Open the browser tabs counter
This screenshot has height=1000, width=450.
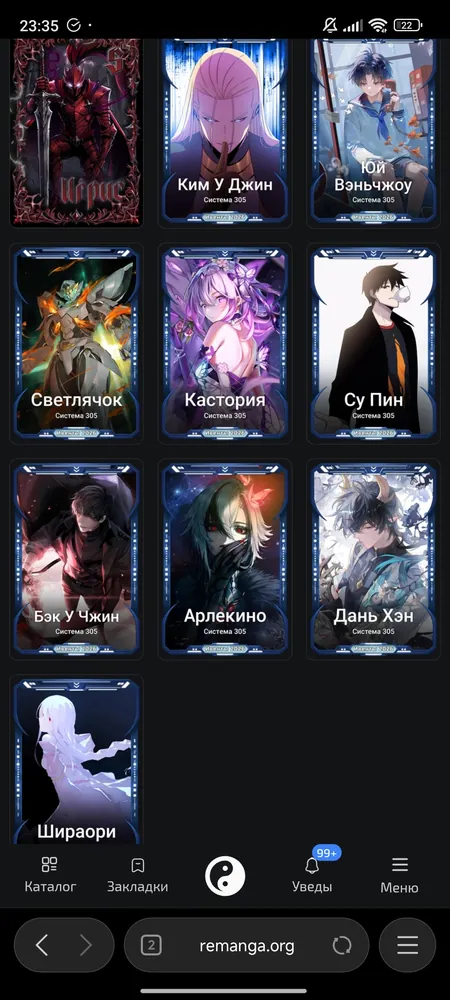(150, 945)
